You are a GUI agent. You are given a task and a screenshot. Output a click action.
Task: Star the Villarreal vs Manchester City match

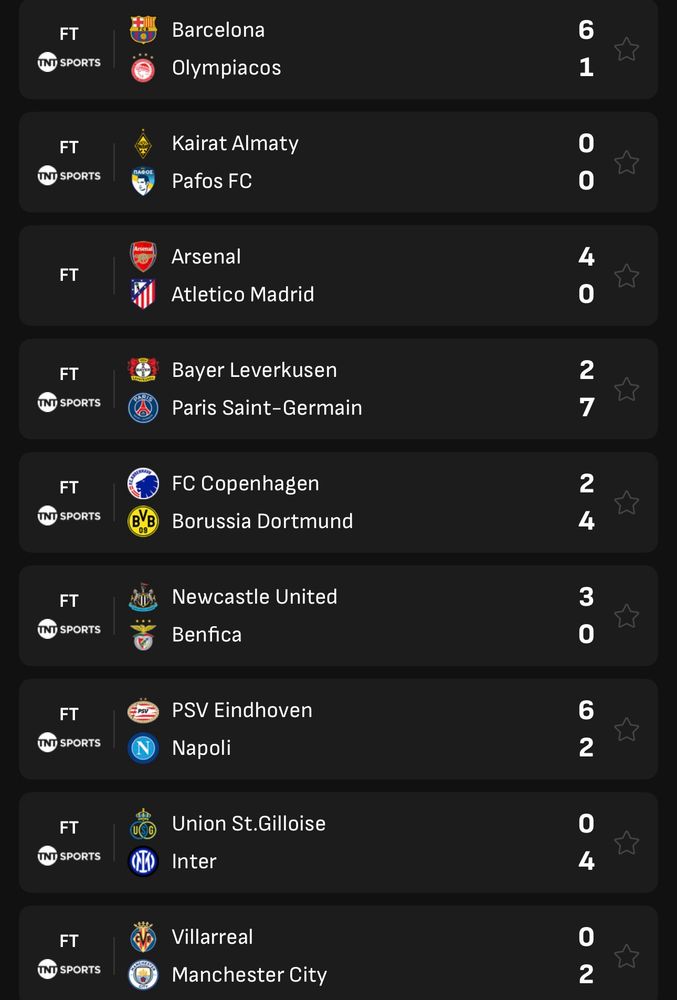click(x=627, y=955)
